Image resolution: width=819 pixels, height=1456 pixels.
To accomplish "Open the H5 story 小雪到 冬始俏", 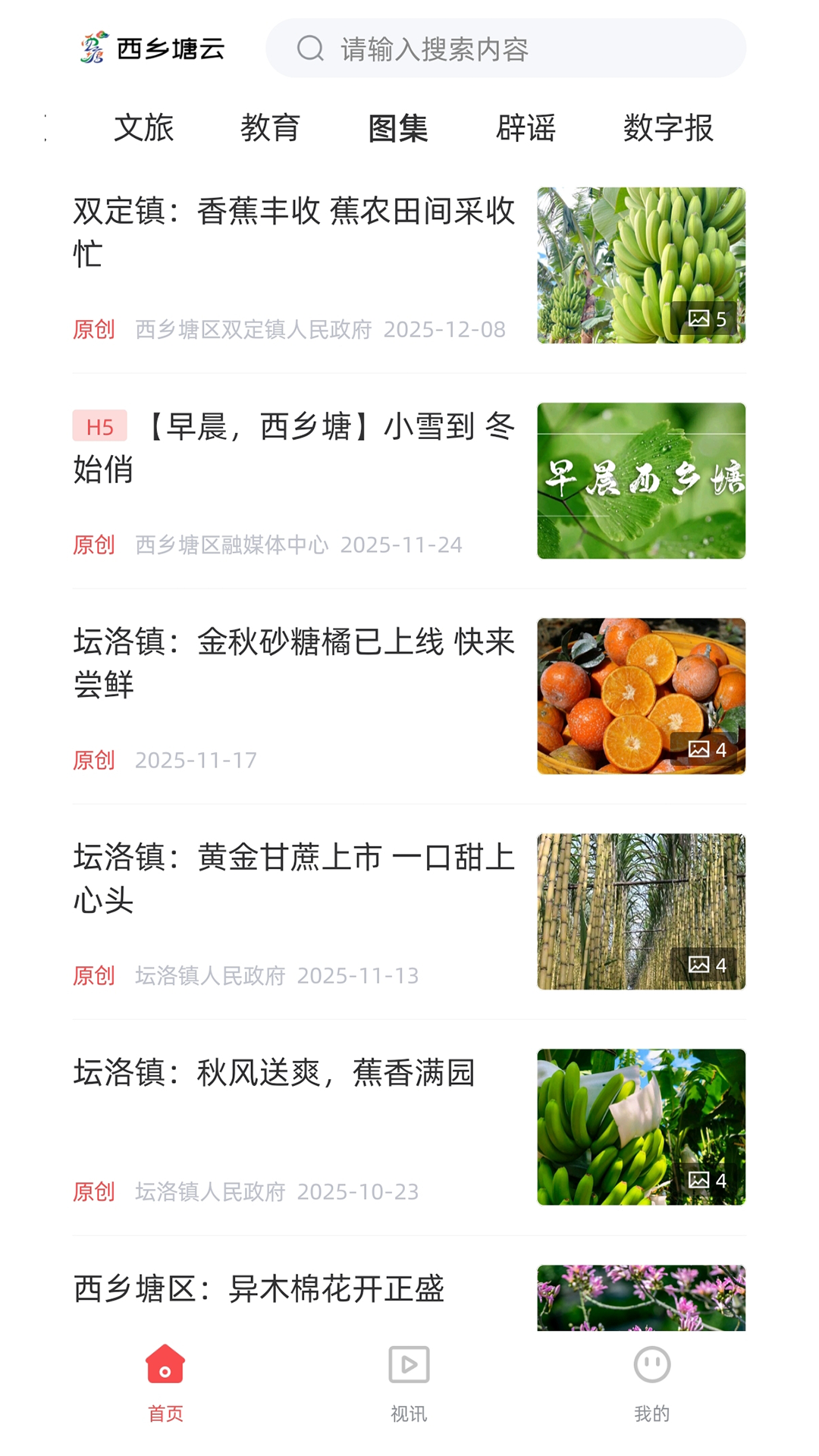I will pyautogui.click(x=294, y=447).
